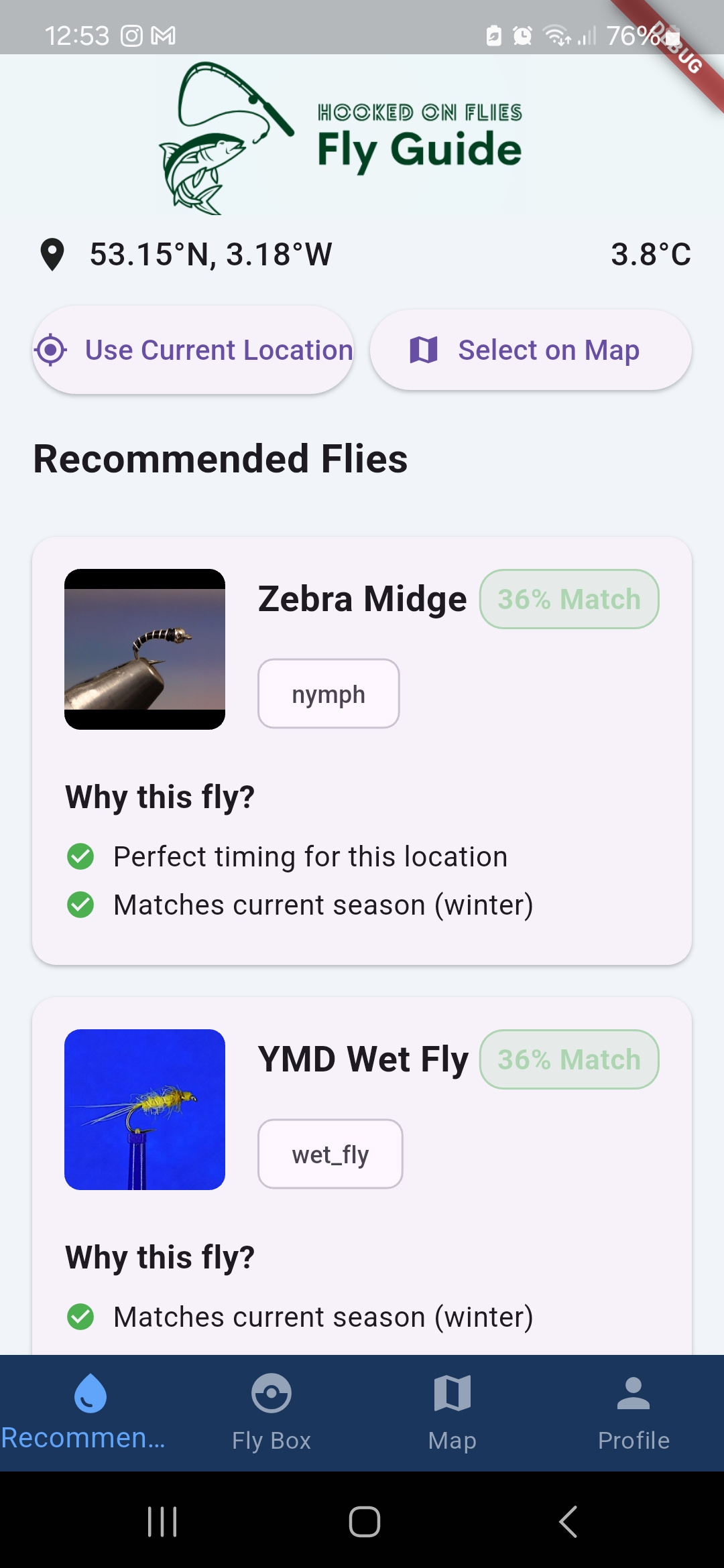
Task: Select the 36% Match badge on Zebra Midge
Action: [x=568, y=598]
